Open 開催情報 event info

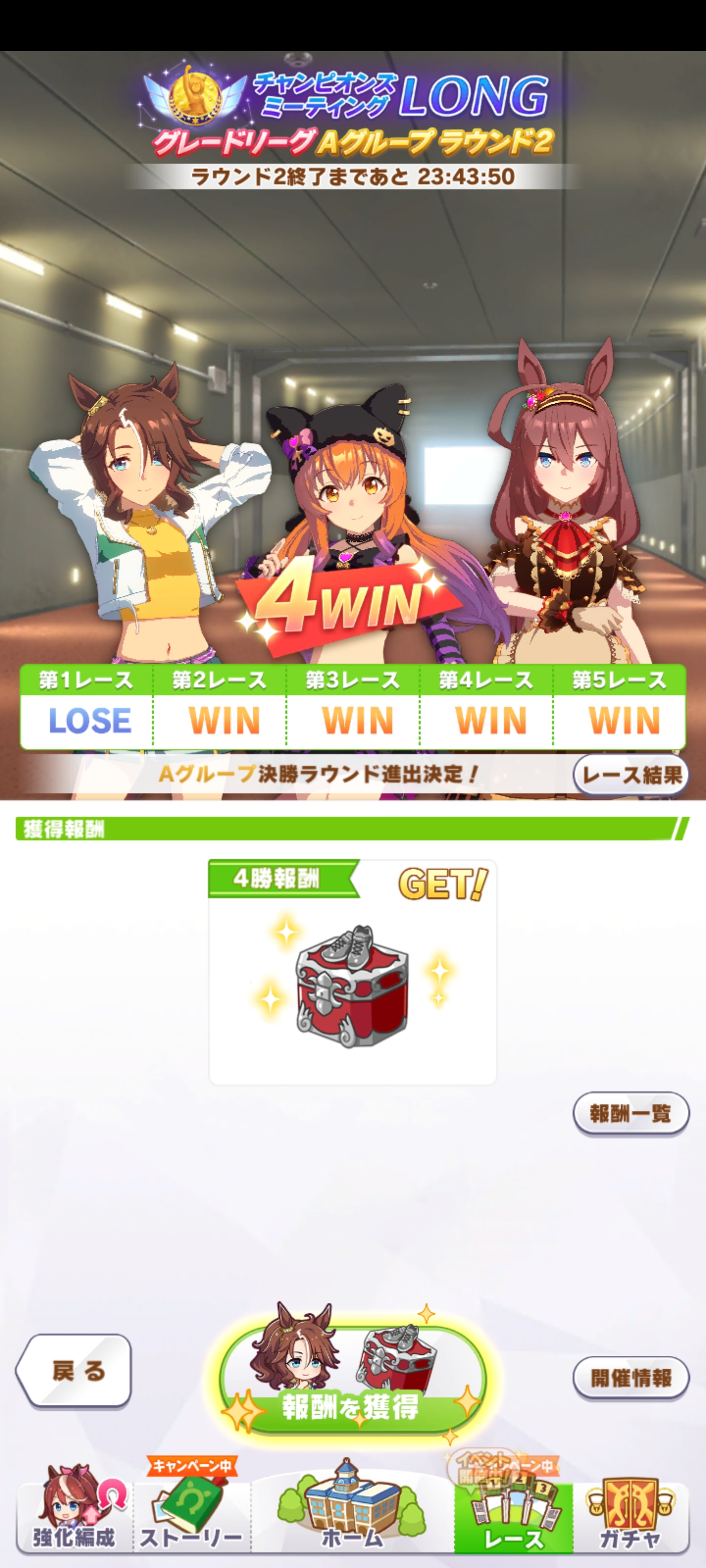coord(630,1377)
